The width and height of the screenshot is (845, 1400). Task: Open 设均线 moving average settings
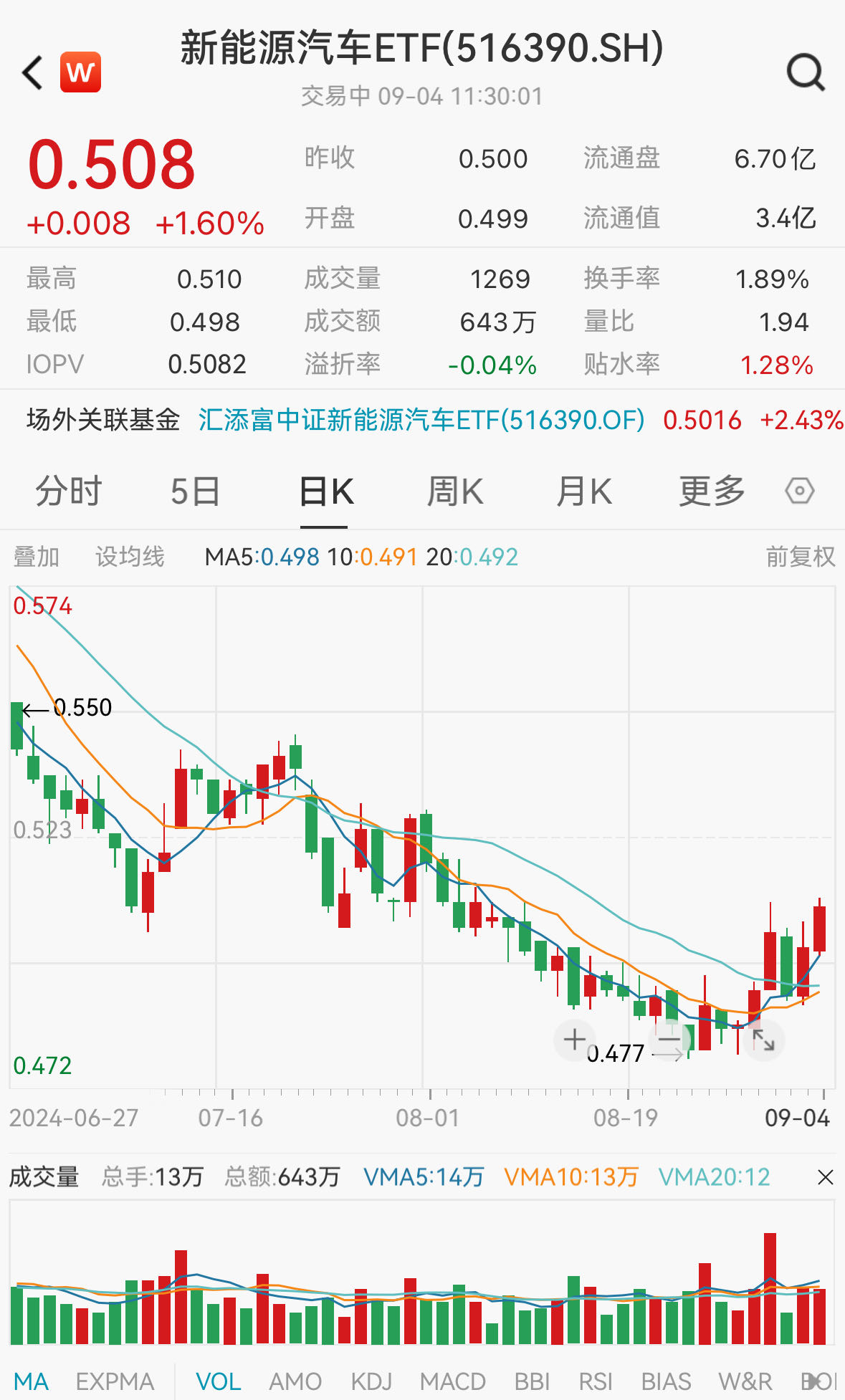[x=130, y=557]
